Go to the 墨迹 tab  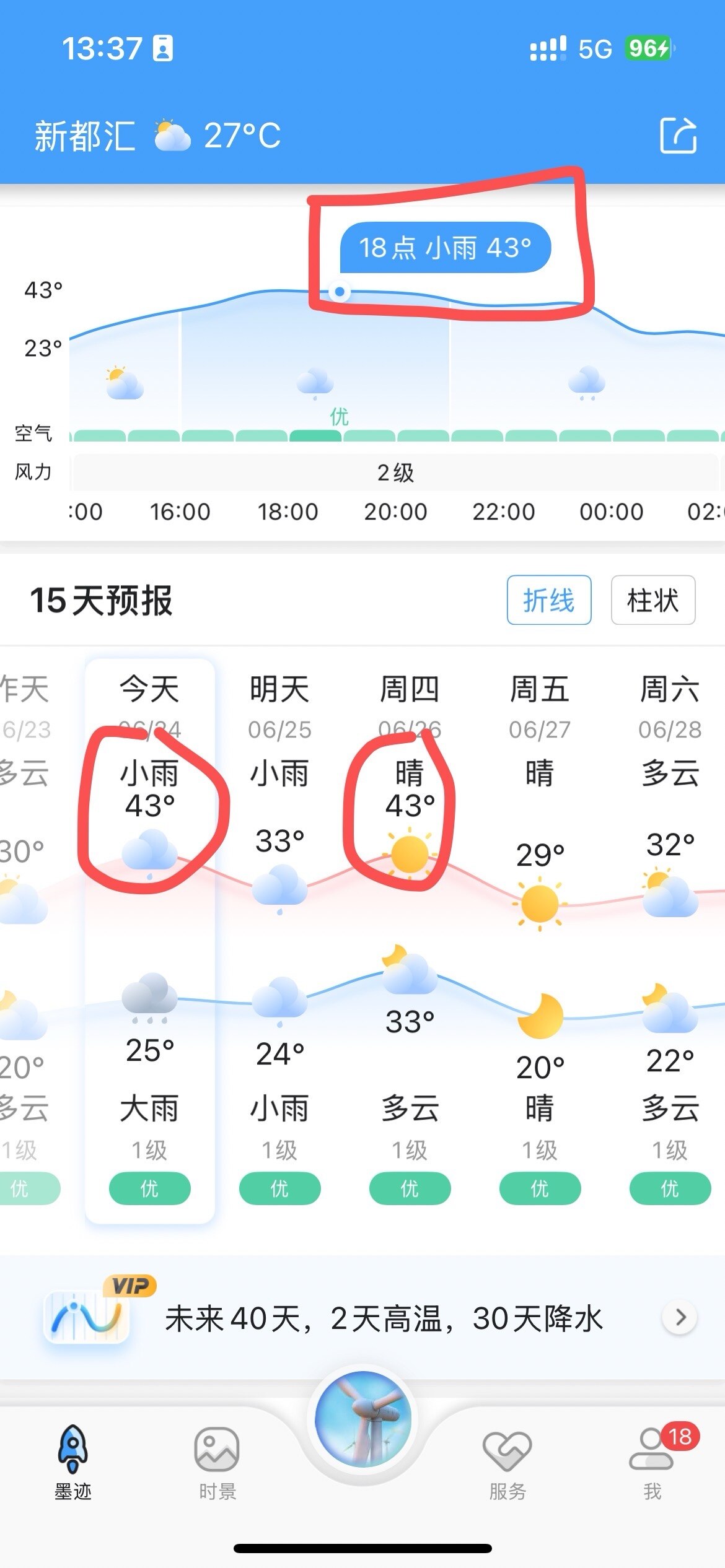pyautogui.click(x=72, y=1463)
